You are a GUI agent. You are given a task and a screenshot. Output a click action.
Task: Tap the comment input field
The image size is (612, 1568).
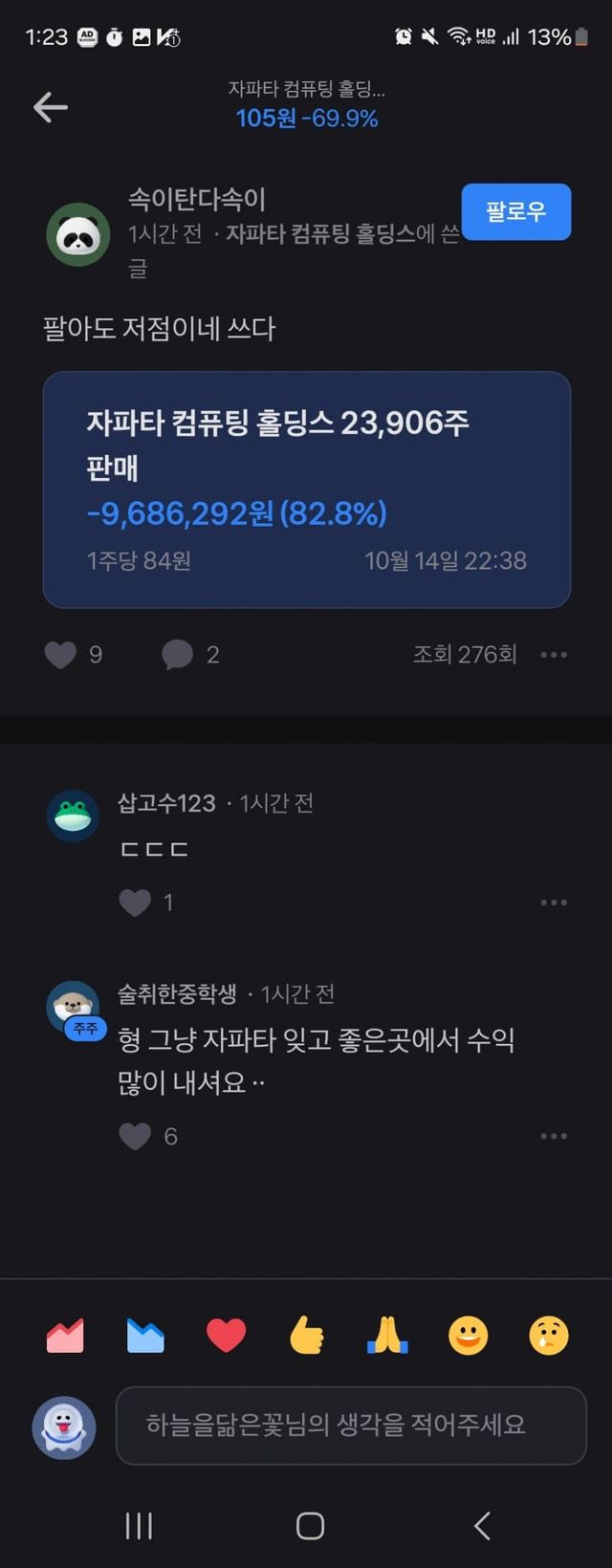[350, 1425]
